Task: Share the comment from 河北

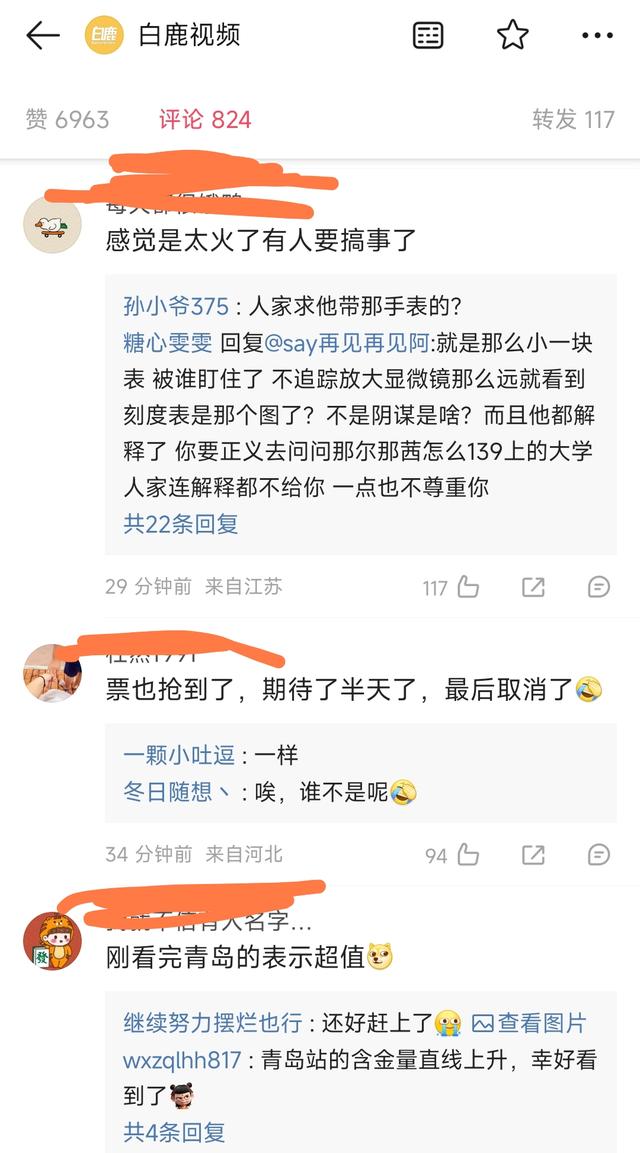Action: coord(533,855)
